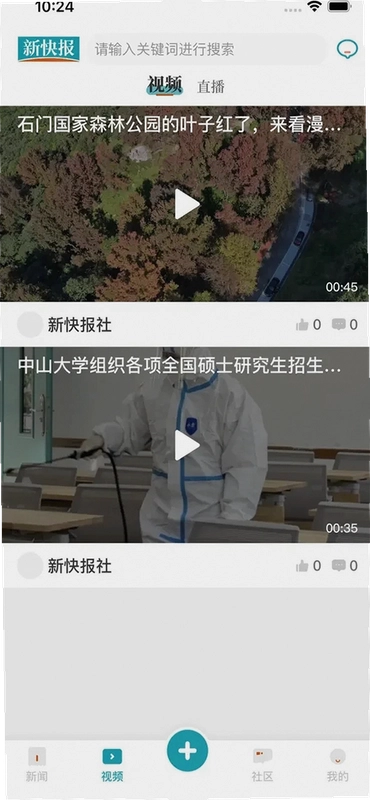Open the messages chat bubble icon
Screen dimensions: 370x800
tap(347, 49)
